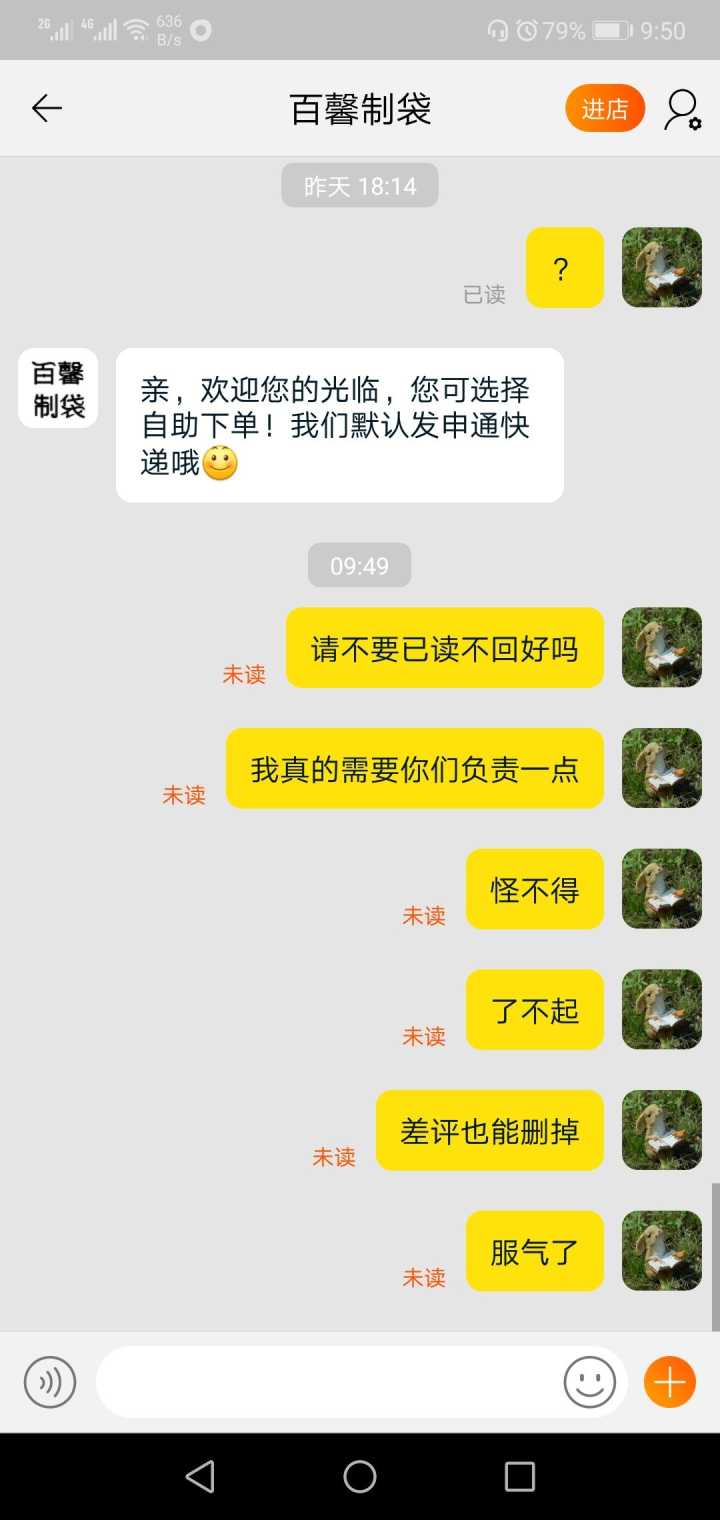Go back using the top-left arrow
The image size is (720, 1520).
(x=47, y=108)
